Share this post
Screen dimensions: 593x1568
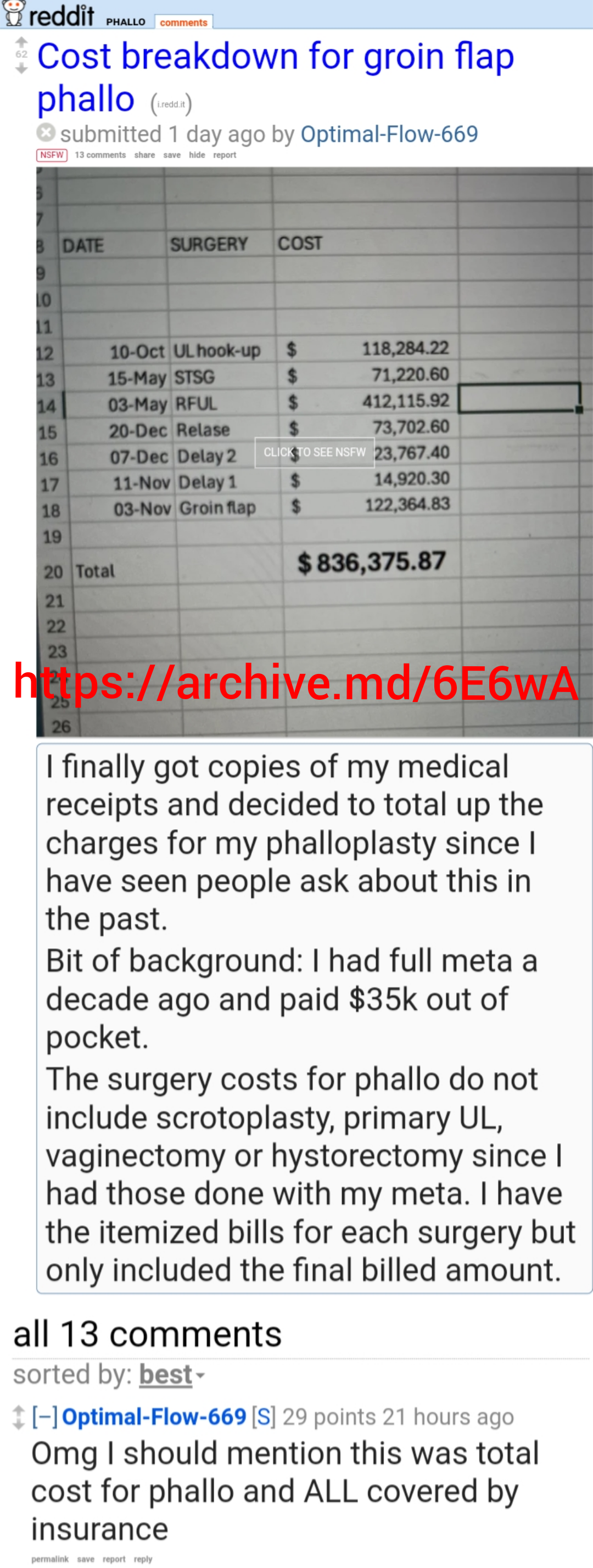pyautogui.click(x=144, y=155)
